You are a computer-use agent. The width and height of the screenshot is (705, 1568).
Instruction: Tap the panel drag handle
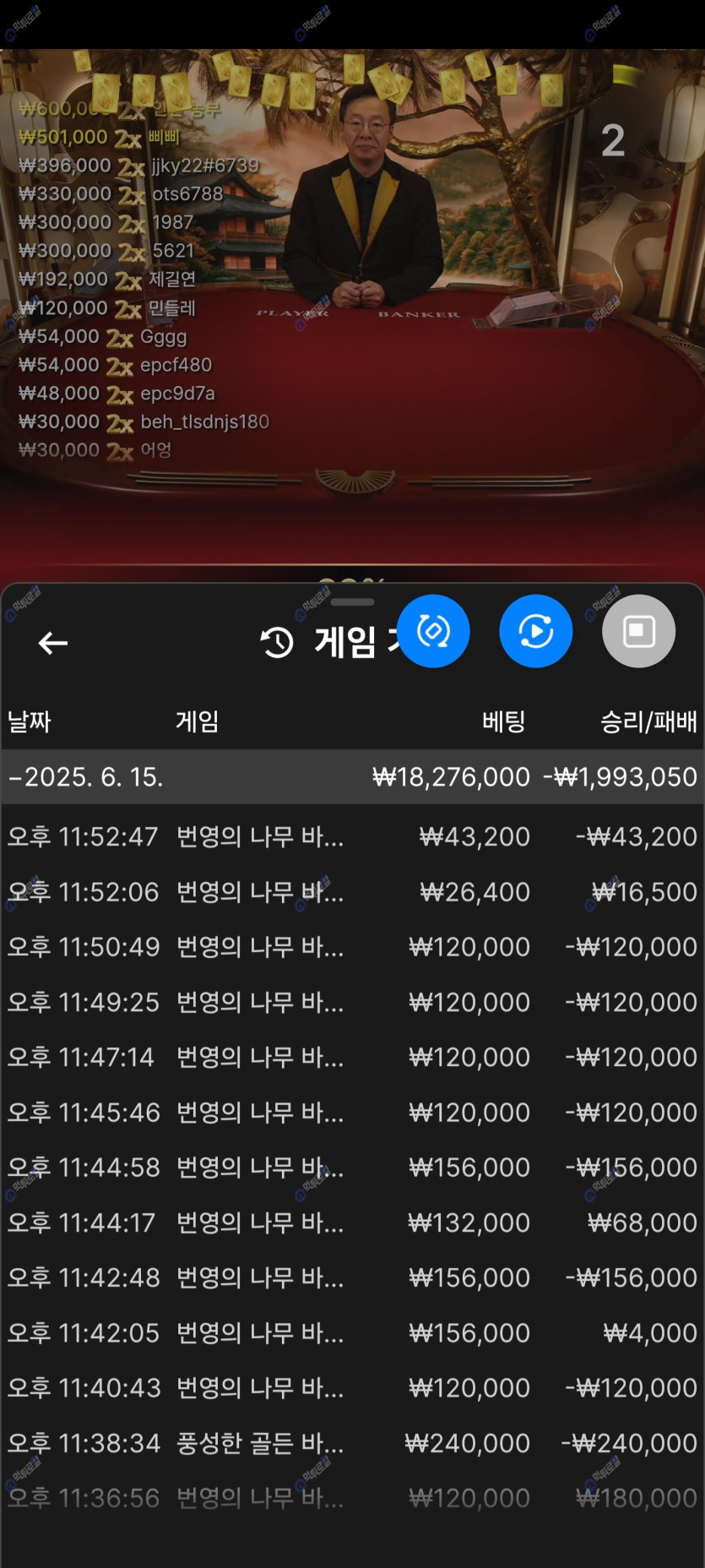click(352, 602)
